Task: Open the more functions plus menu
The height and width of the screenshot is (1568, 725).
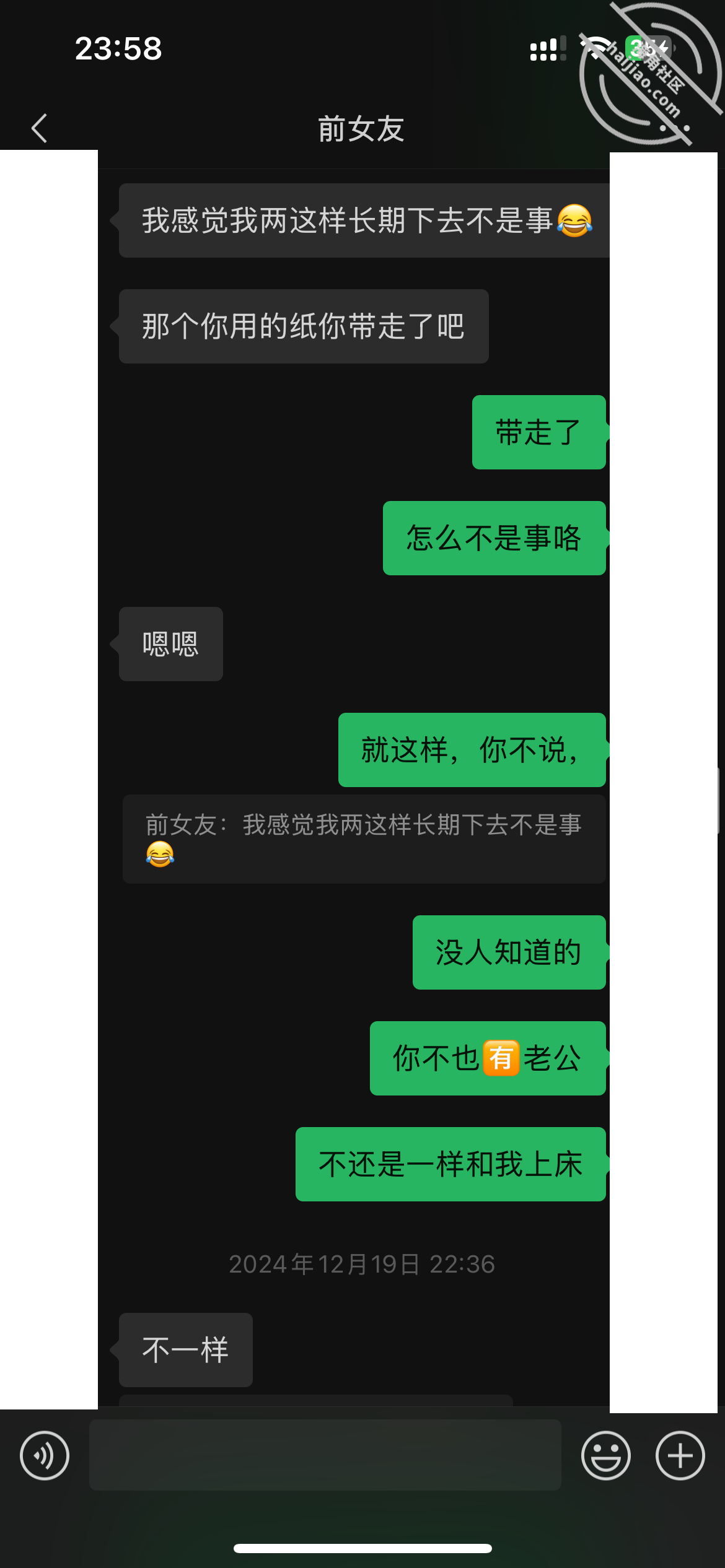Action: (679, 1456)
